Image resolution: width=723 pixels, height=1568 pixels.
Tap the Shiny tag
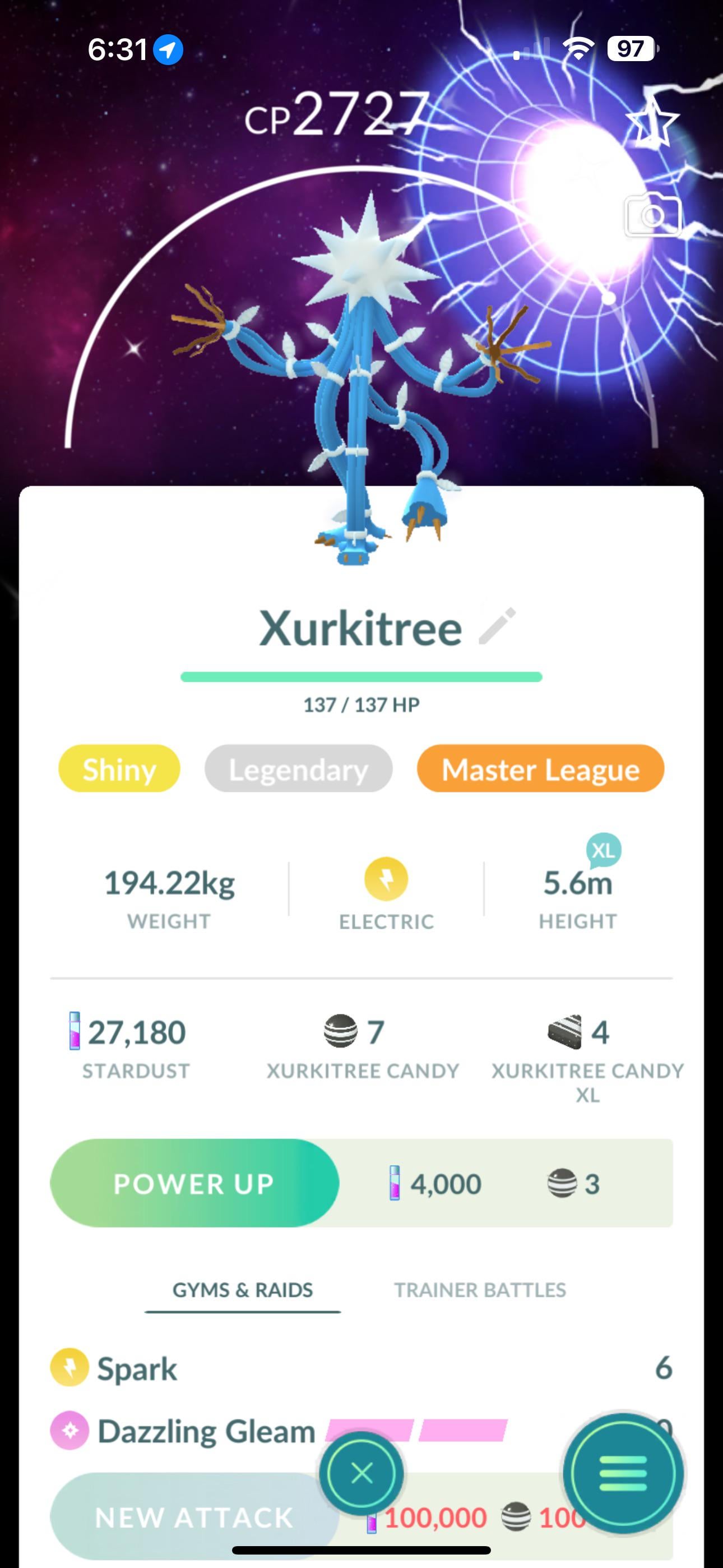click(119, 769)
